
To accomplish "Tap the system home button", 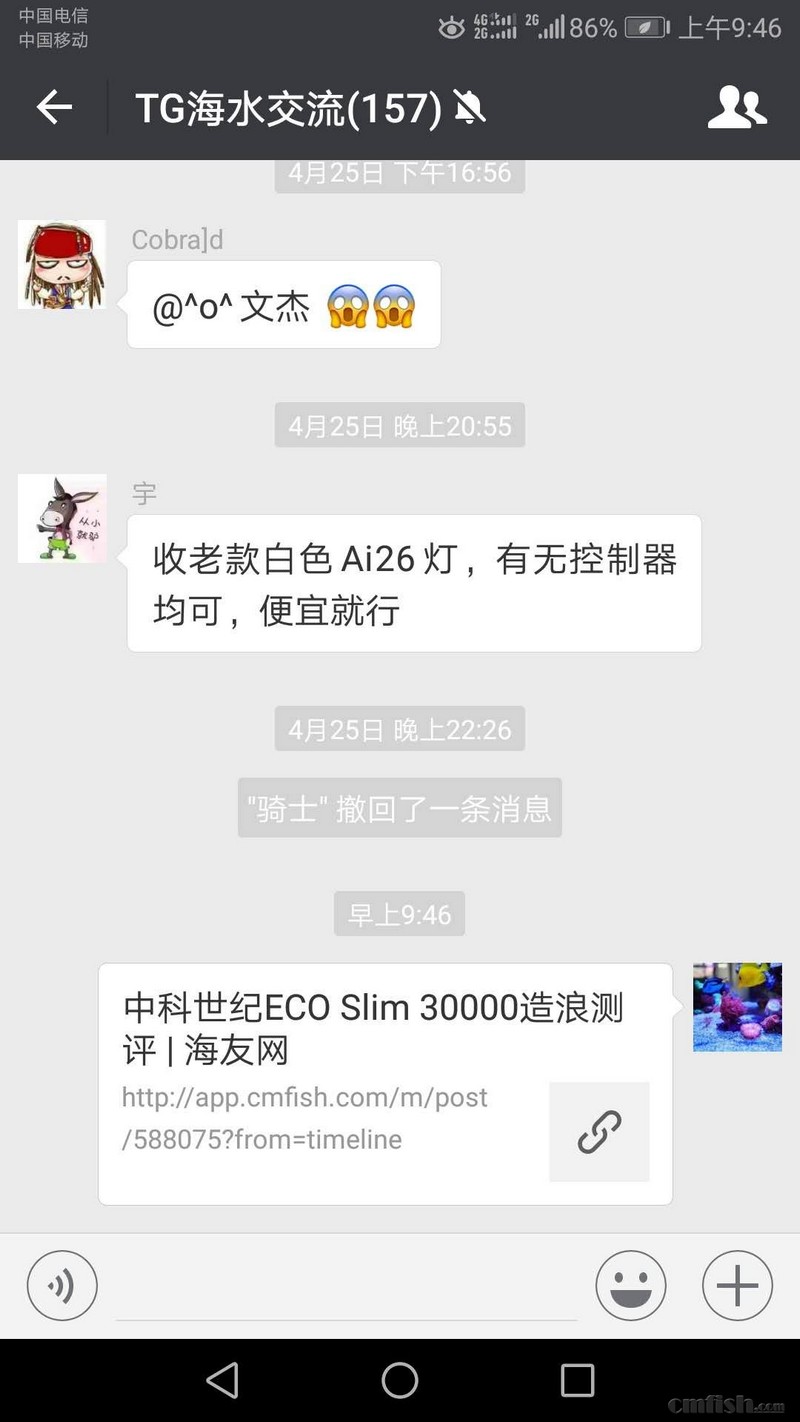I will tap(400, 1381).
